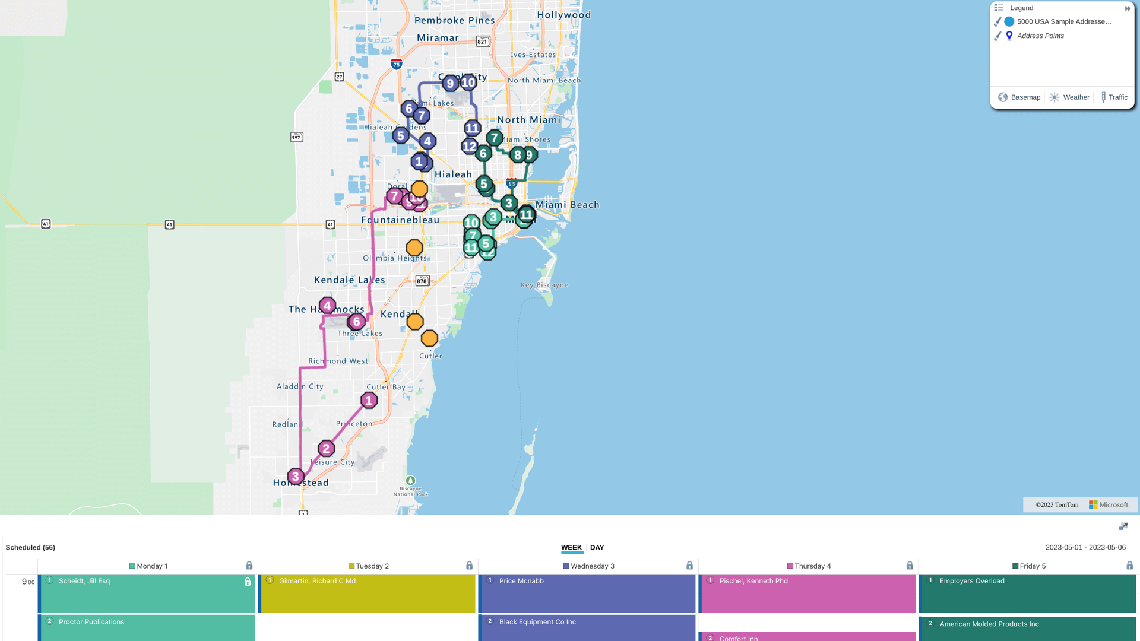Select the Week view tab
The width and height of the screenshot is (1140, 641).
(571, 547)
